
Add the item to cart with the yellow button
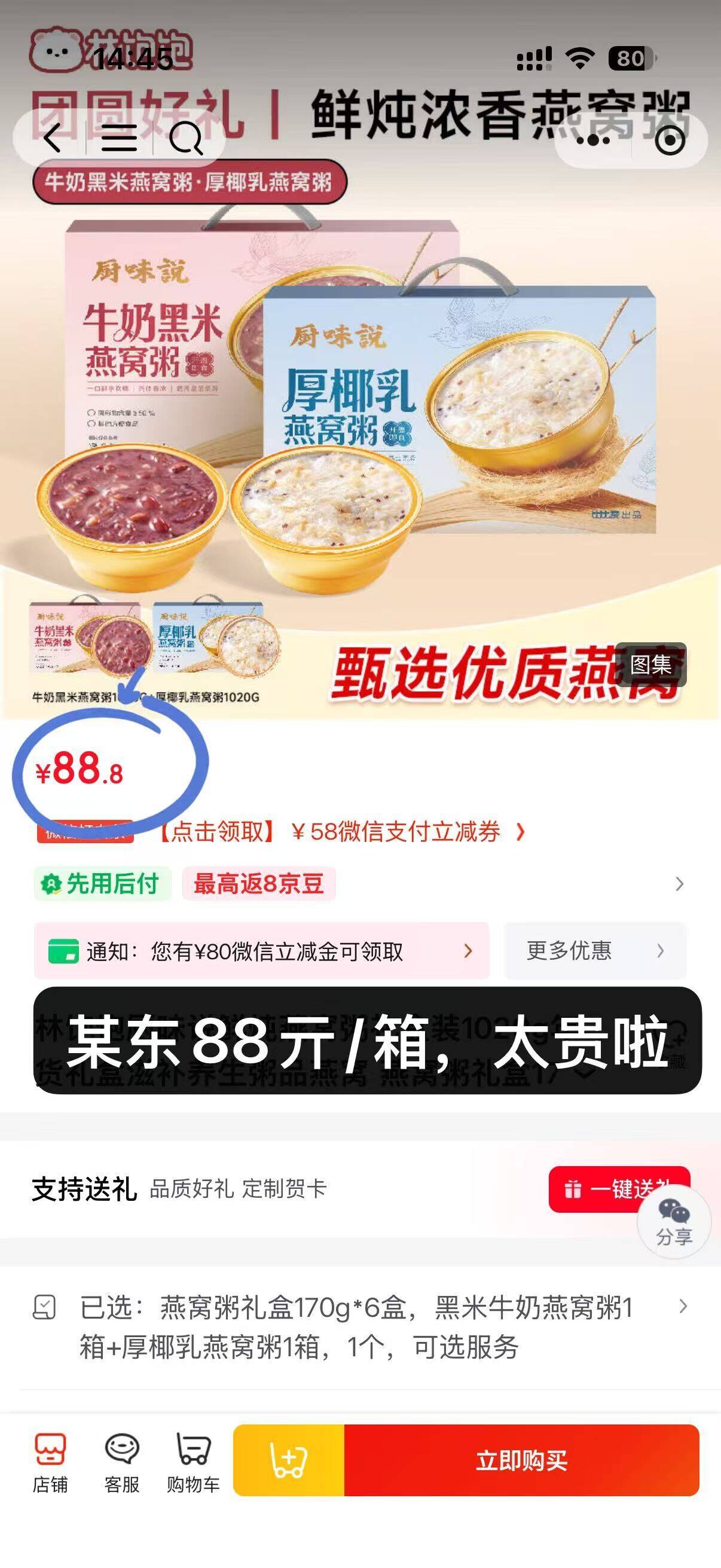pyautogui.click(x=288, y=1460)
